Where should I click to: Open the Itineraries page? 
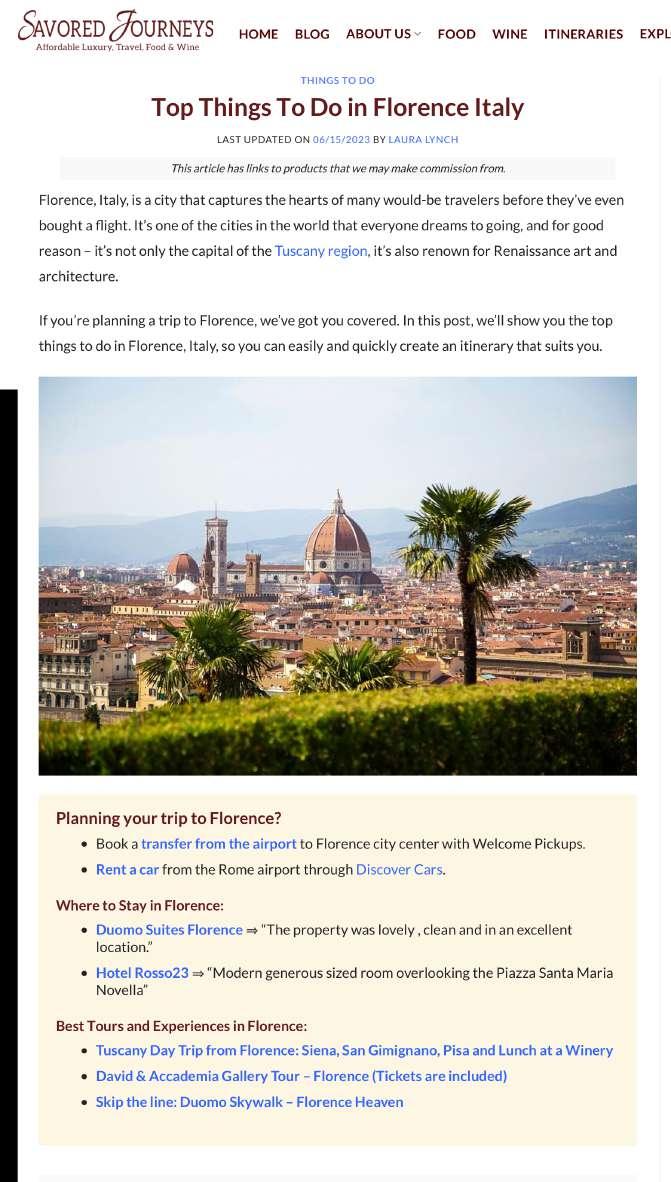(583, 34)
